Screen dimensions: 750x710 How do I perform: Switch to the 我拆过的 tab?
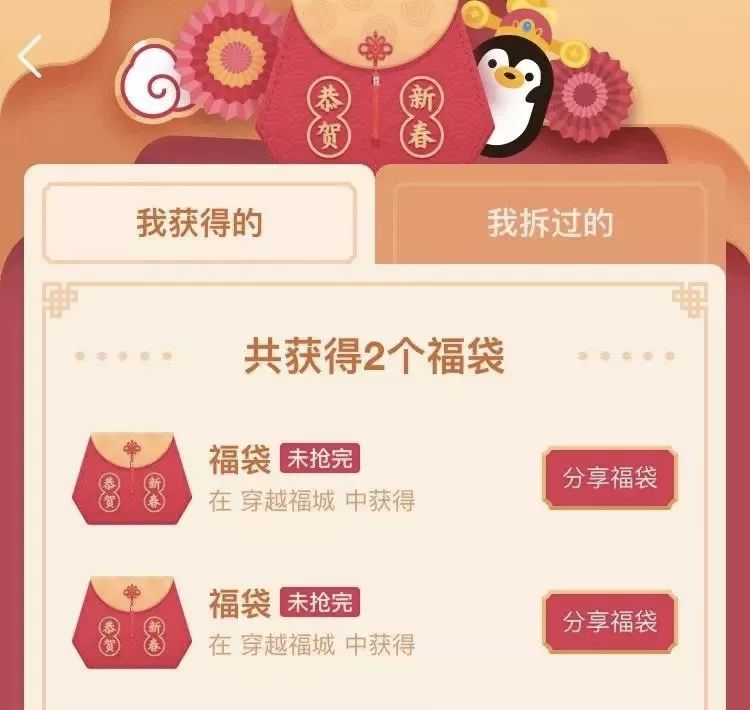click(x=550, y=223)
